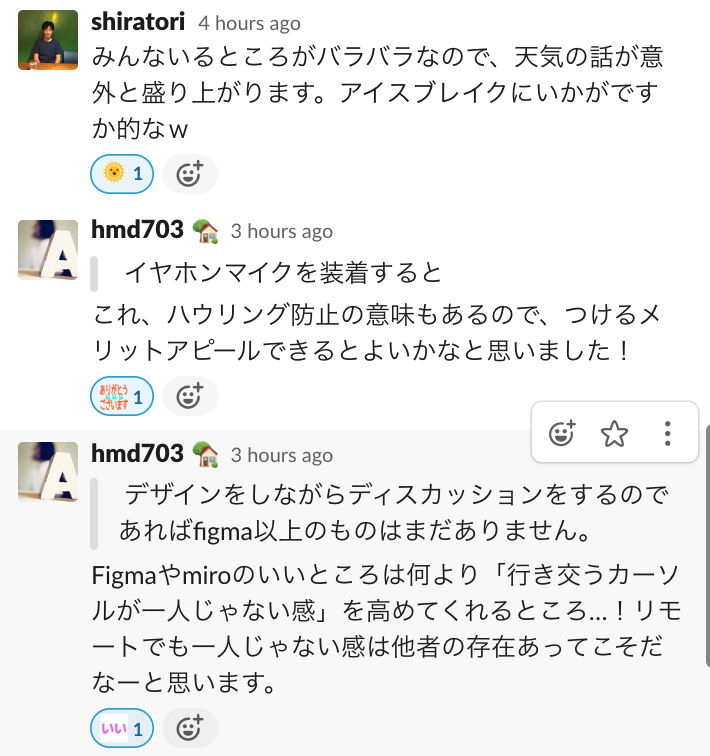Open hmd703's avatar on the Figma message
This screenshot has width=710, height=756.
[x=48, y=472]
